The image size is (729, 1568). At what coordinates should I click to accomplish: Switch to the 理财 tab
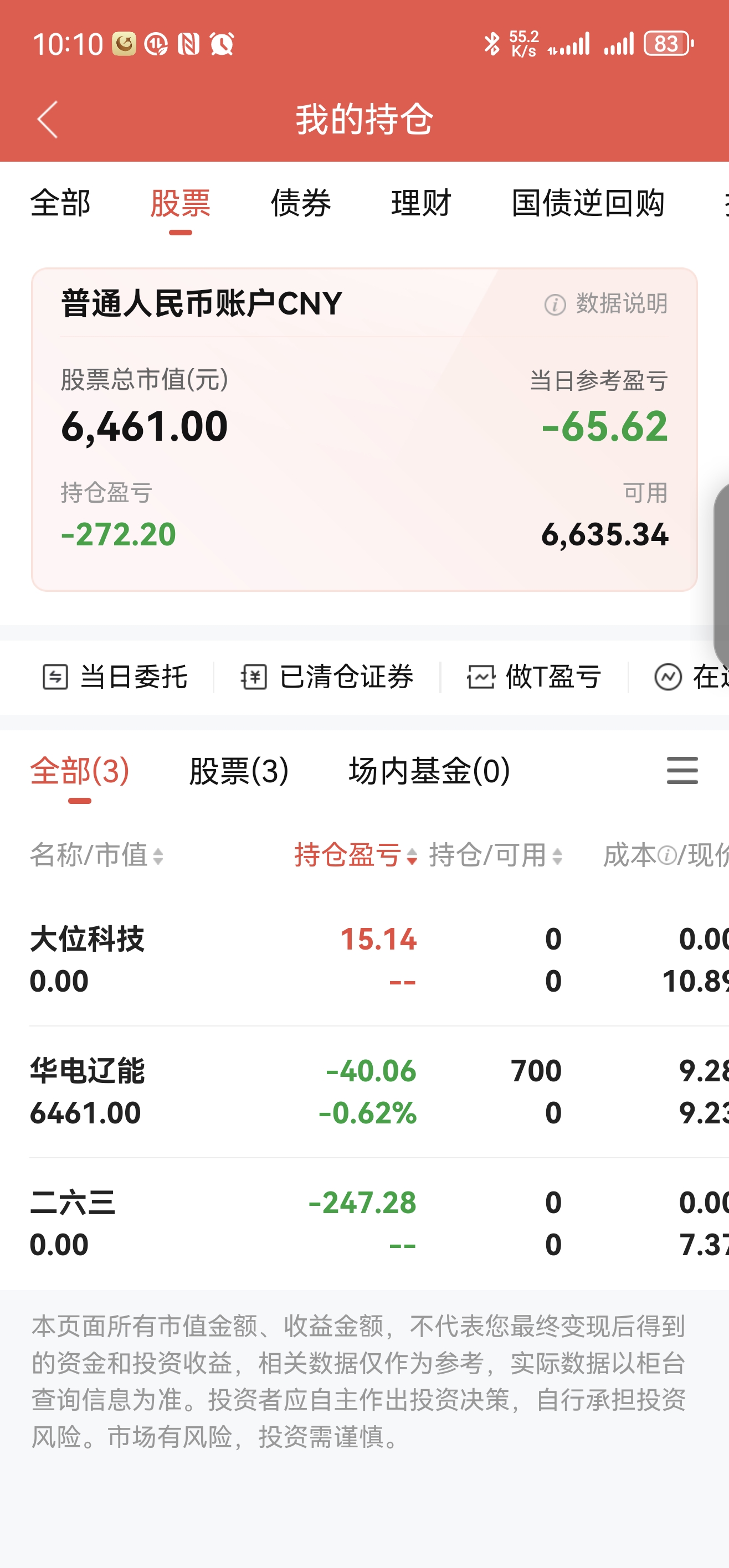(x=421, y=203)
